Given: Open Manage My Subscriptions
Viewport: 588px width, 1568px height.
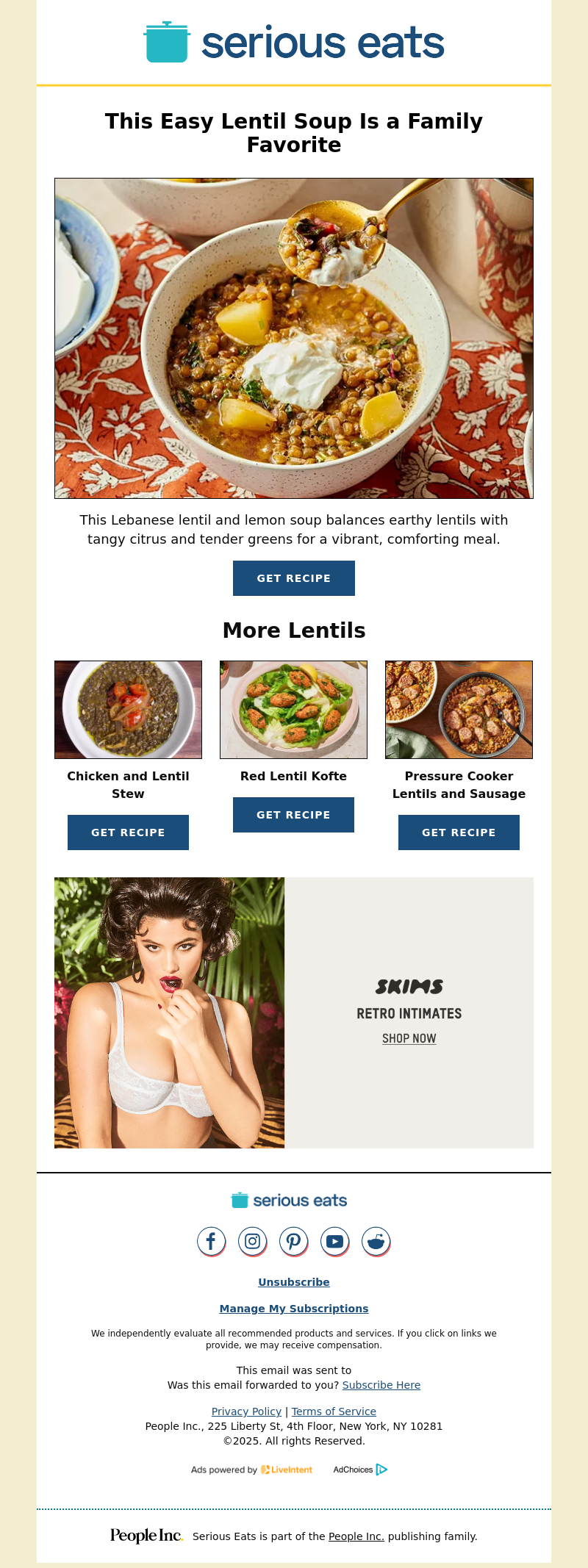Looking at the screenshot, I should point(293,1309).
